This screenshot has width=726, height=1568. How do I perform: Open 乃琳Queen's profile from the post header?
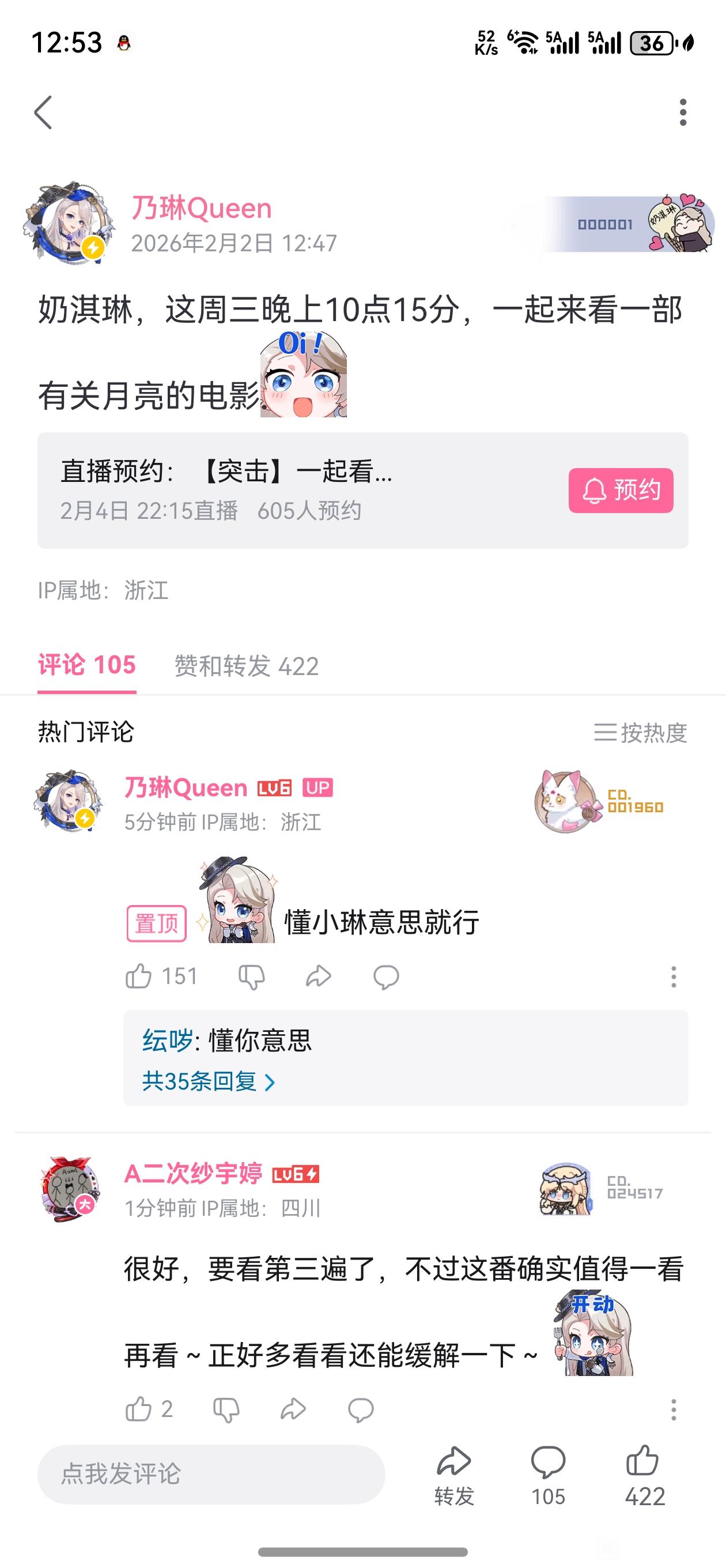(69, 223)
